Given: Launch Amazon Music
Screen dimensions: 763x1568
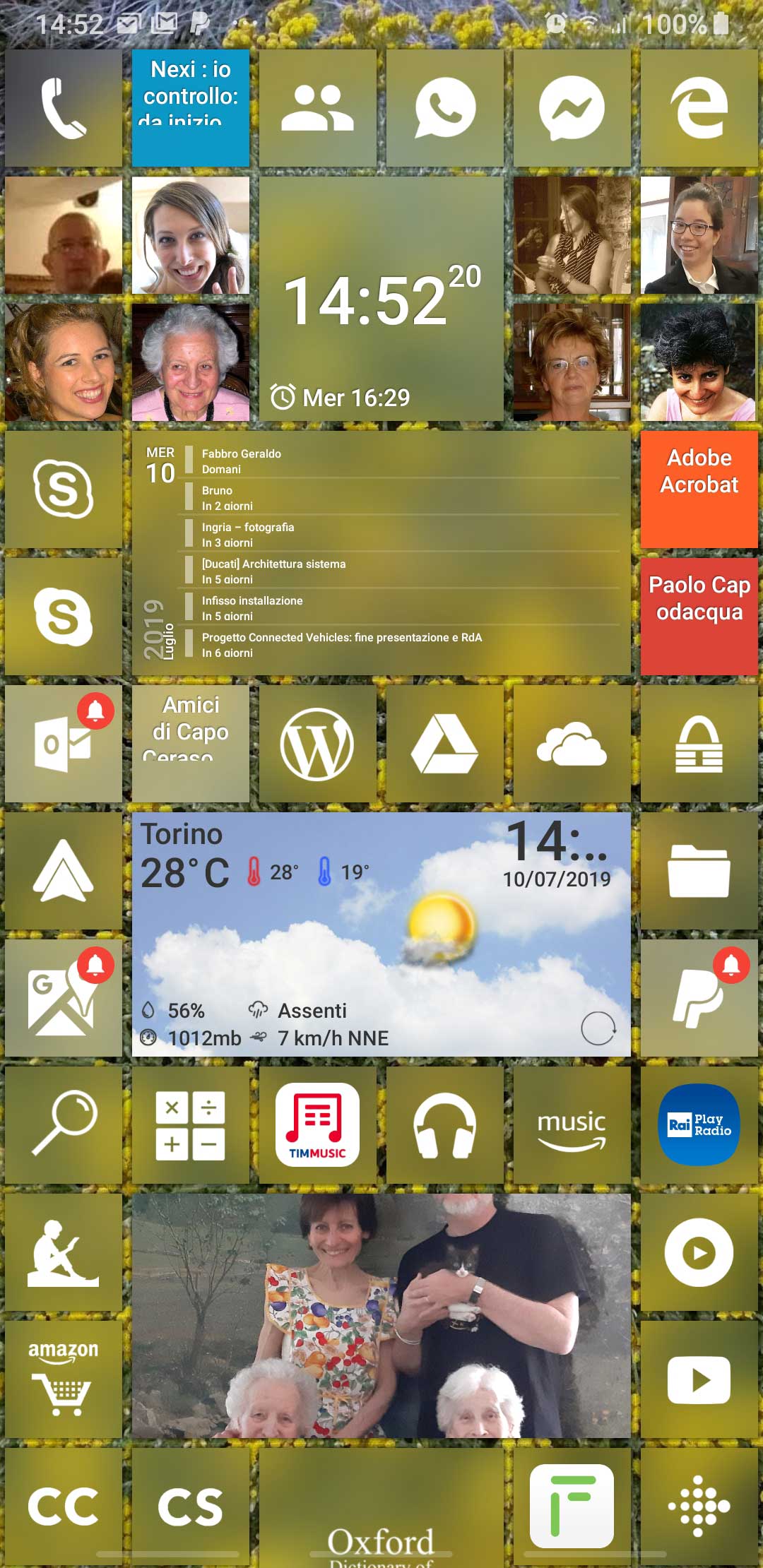Looking at the screenshot, I should coord(572,1125).
